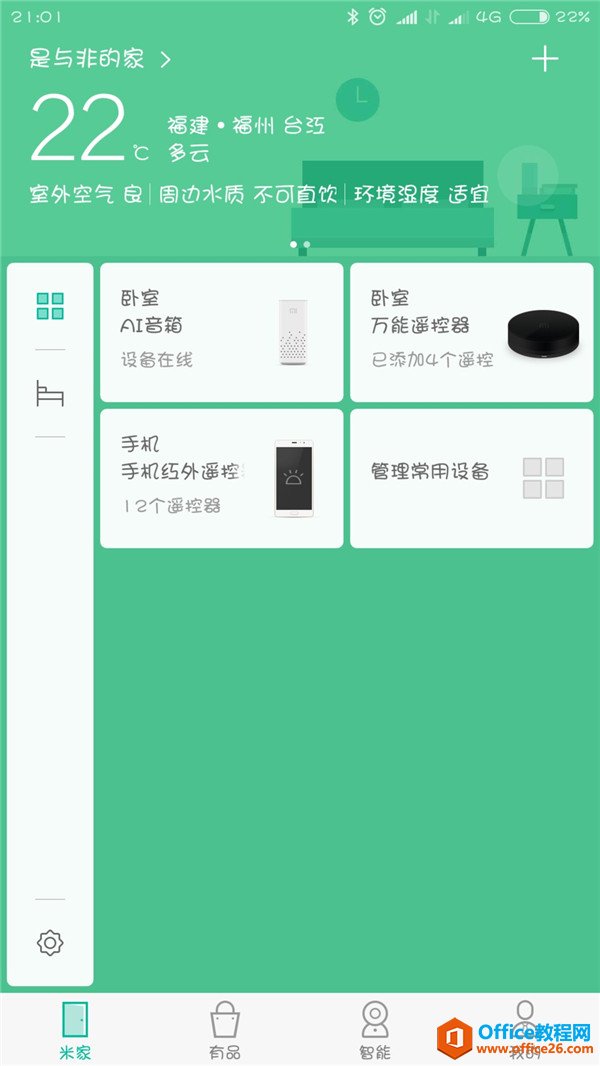The image size is (600, 1066).
Task: Open 管理常用设备 card
Action: pos(471,478)
